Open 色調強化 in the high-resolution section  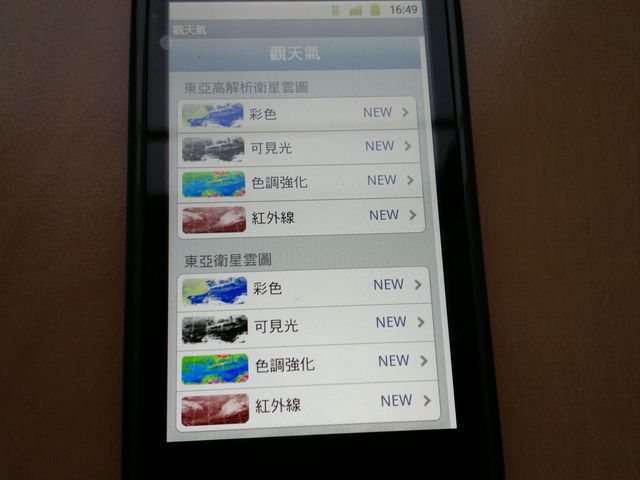pyautogui.click(x=301, y=183)
